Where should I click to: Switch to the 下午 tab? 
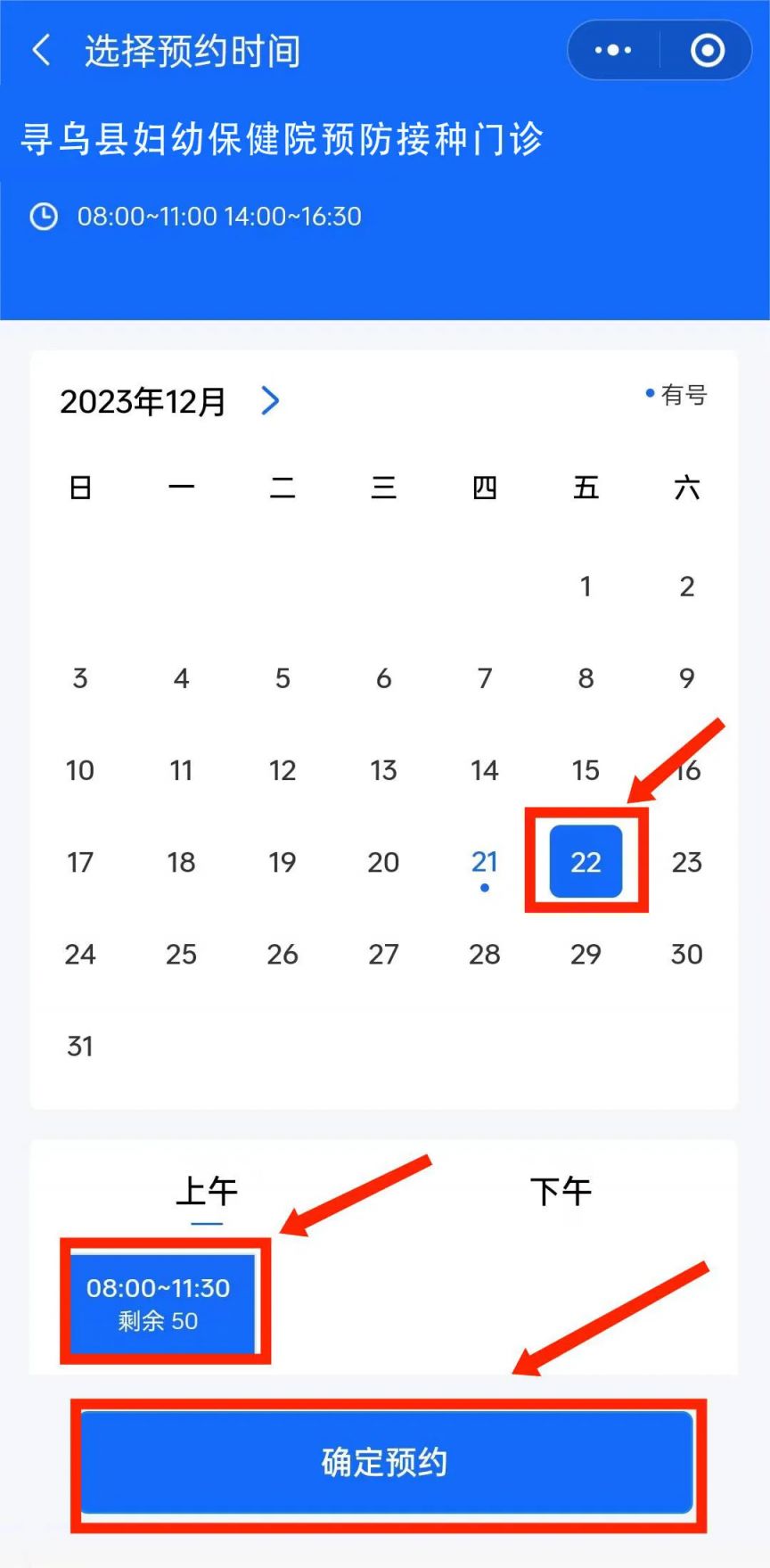pyautogui.click(x=561, y=1192)
